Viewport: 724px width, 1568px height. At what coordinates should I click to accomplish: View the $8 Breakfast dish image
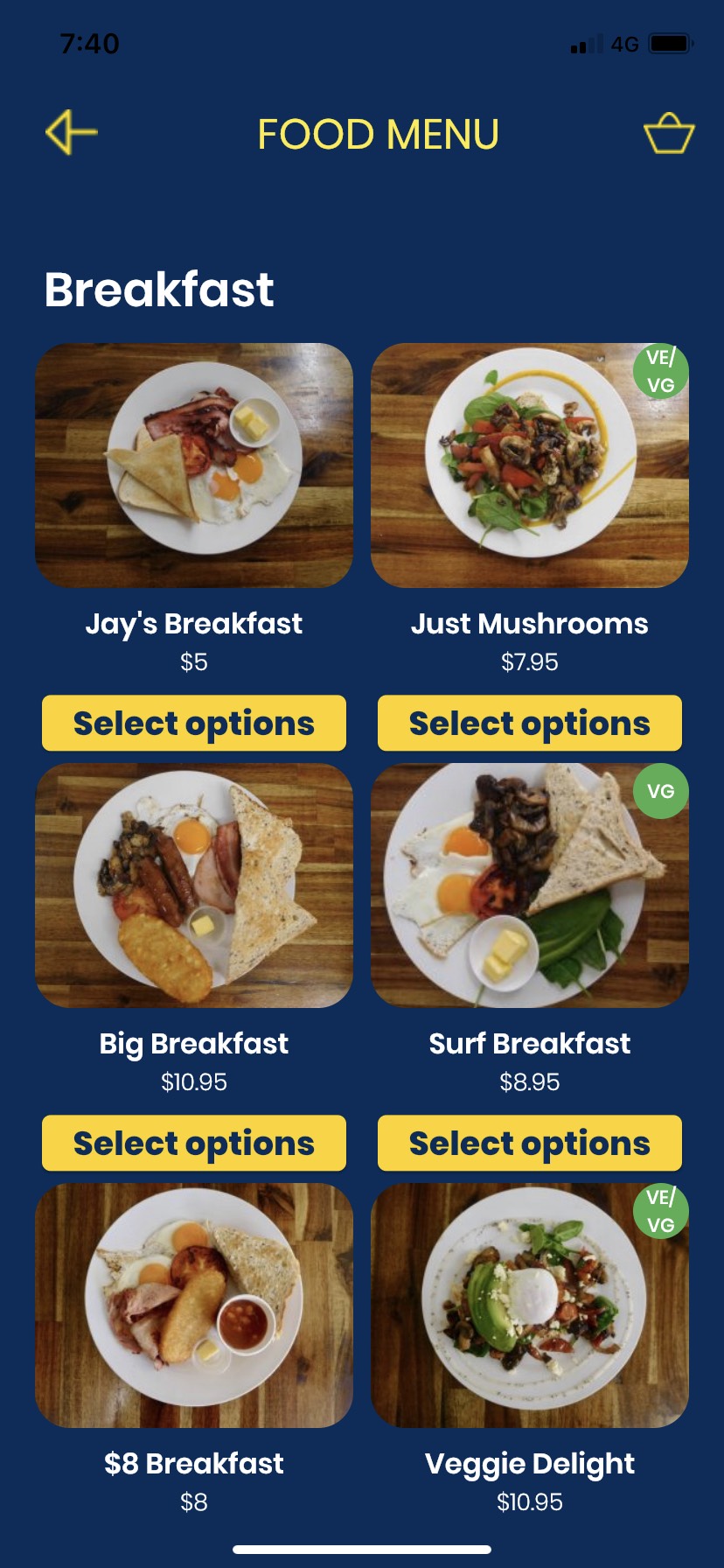[x=193, y=1305]
